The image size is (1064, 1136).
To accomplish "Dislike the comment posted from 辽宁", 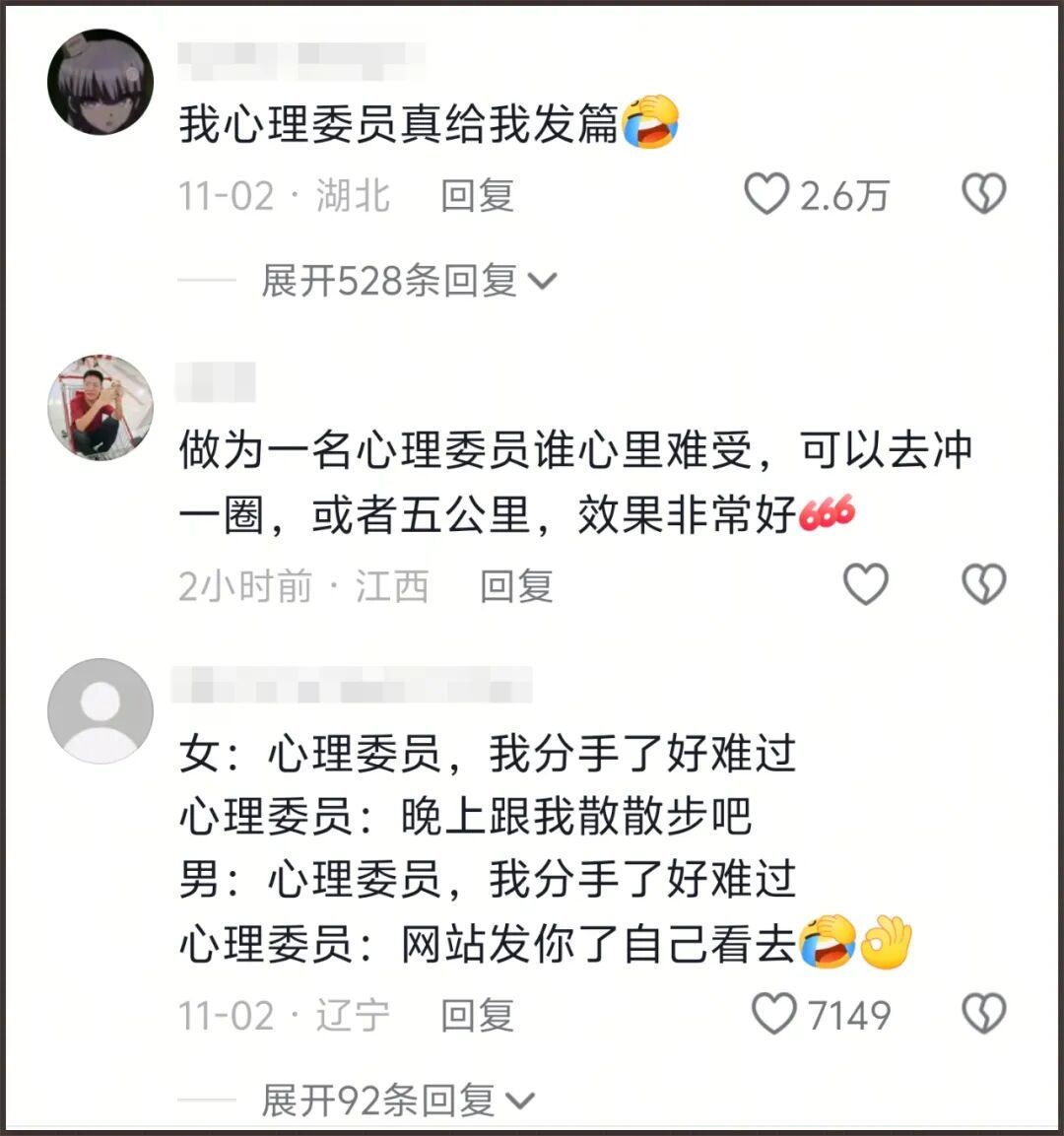I will [x=983, y=1014].
